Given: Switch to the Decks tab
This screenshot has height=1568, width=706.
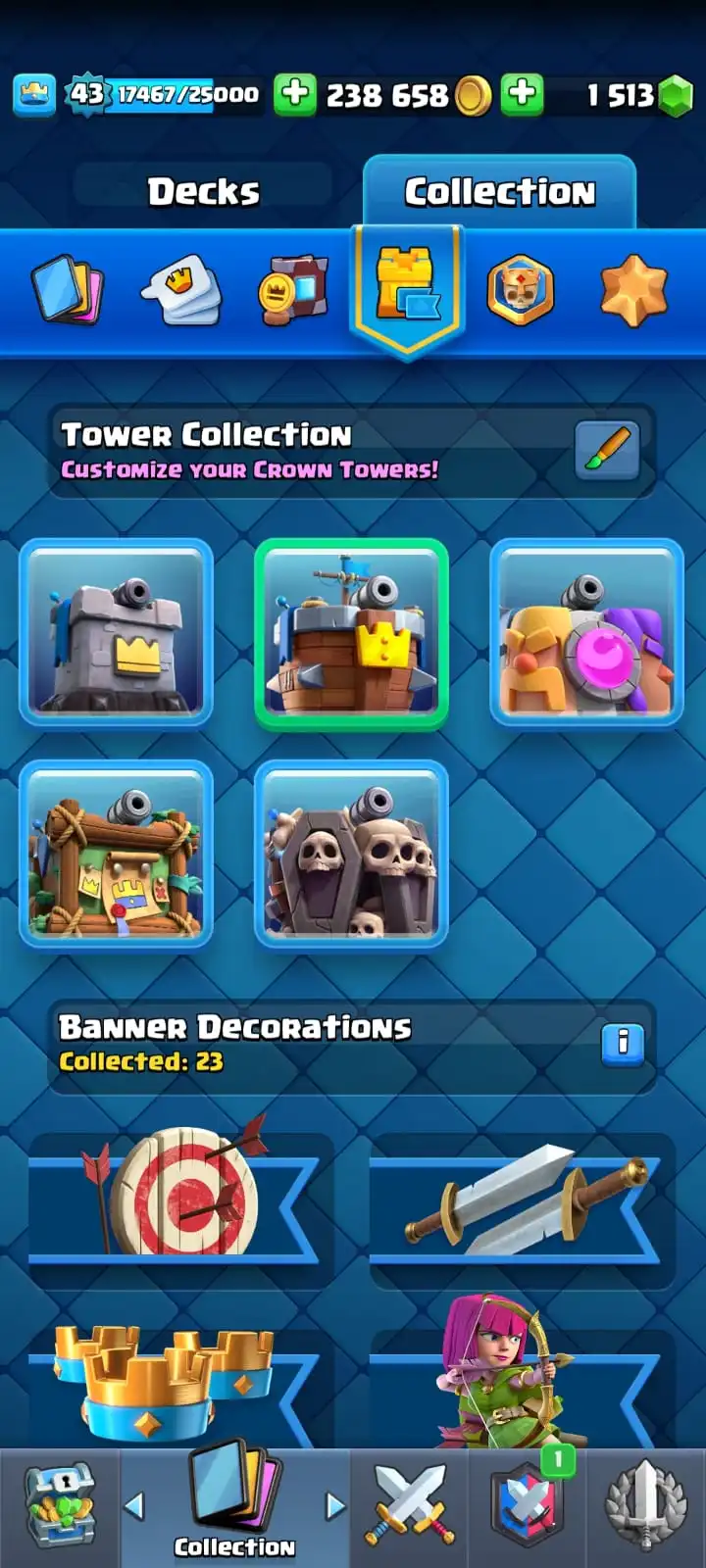Looking at the screenshot, I should 203,191.
